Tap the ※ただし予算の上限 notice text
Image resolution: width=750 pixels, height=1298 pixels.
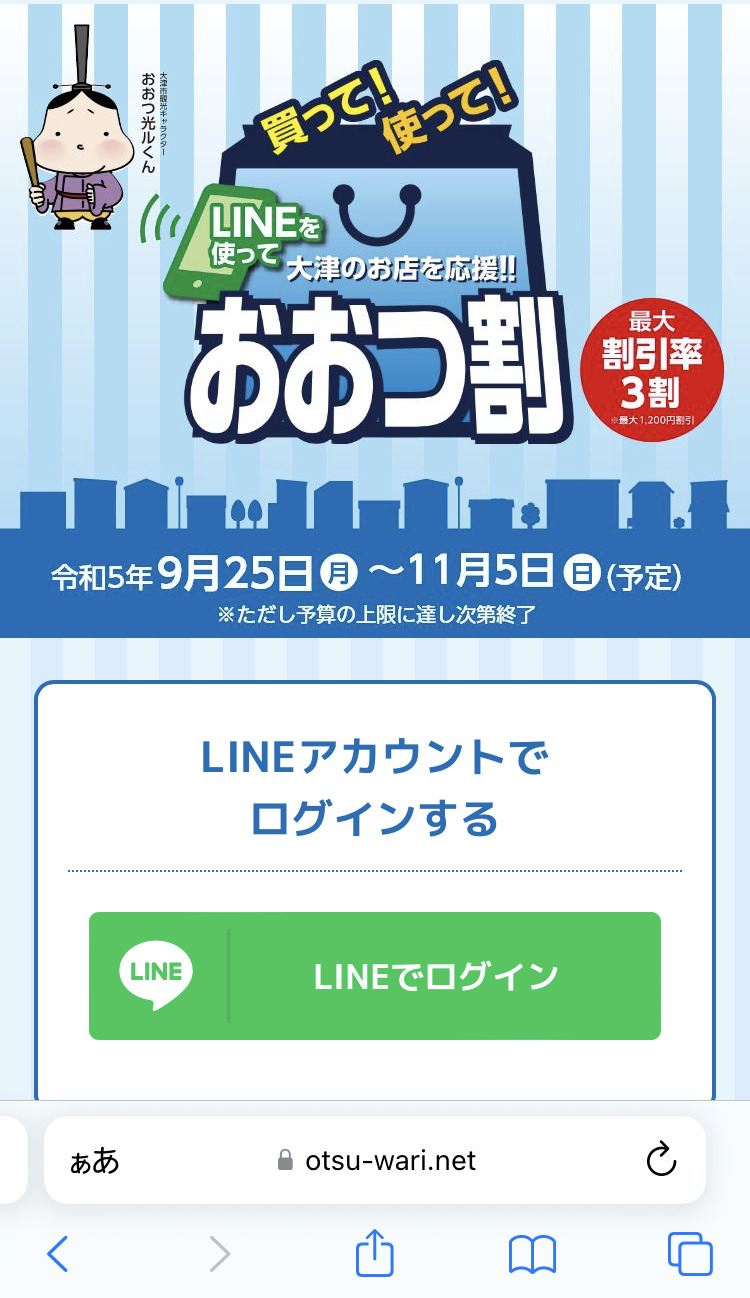(x=375, y=614)
